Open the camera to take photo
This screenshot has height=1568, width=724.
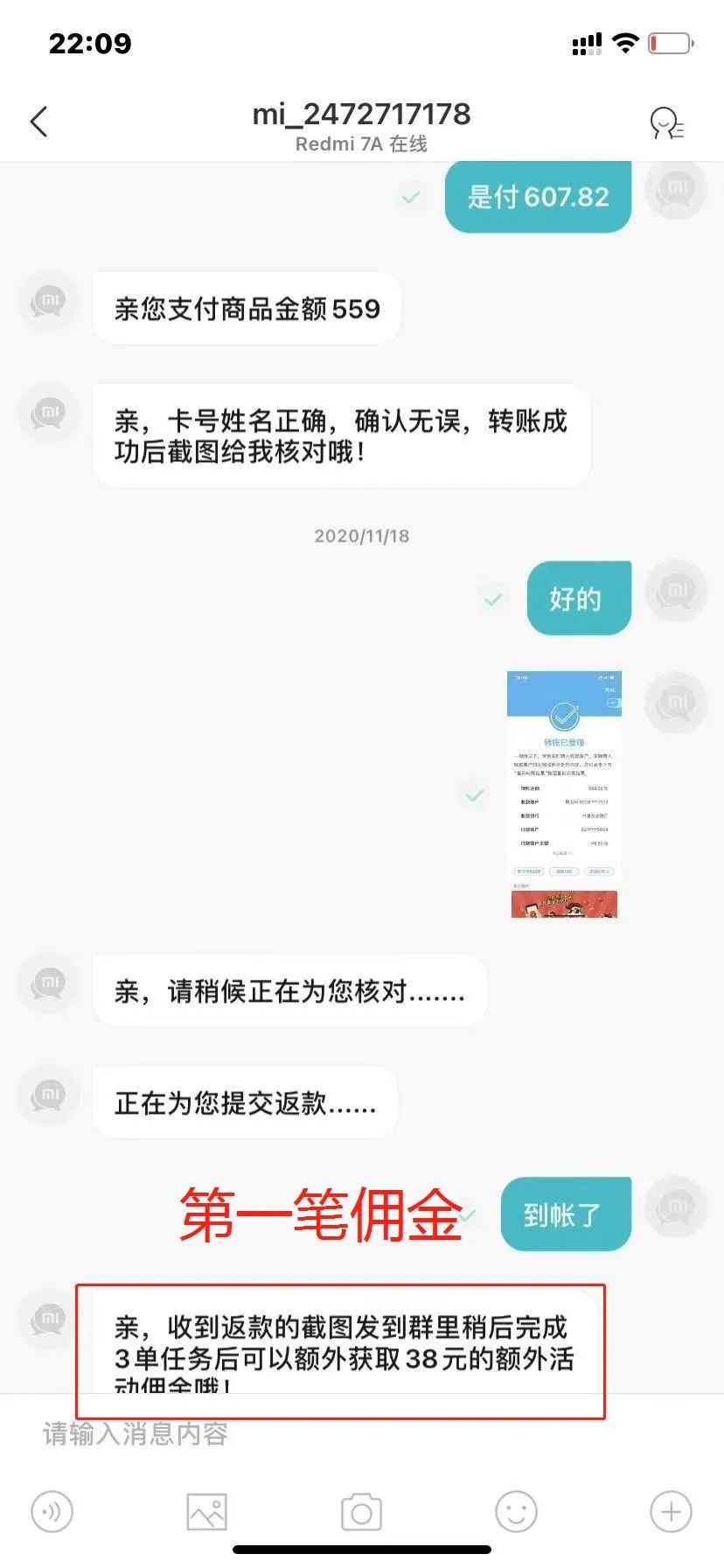point(361,1511)
